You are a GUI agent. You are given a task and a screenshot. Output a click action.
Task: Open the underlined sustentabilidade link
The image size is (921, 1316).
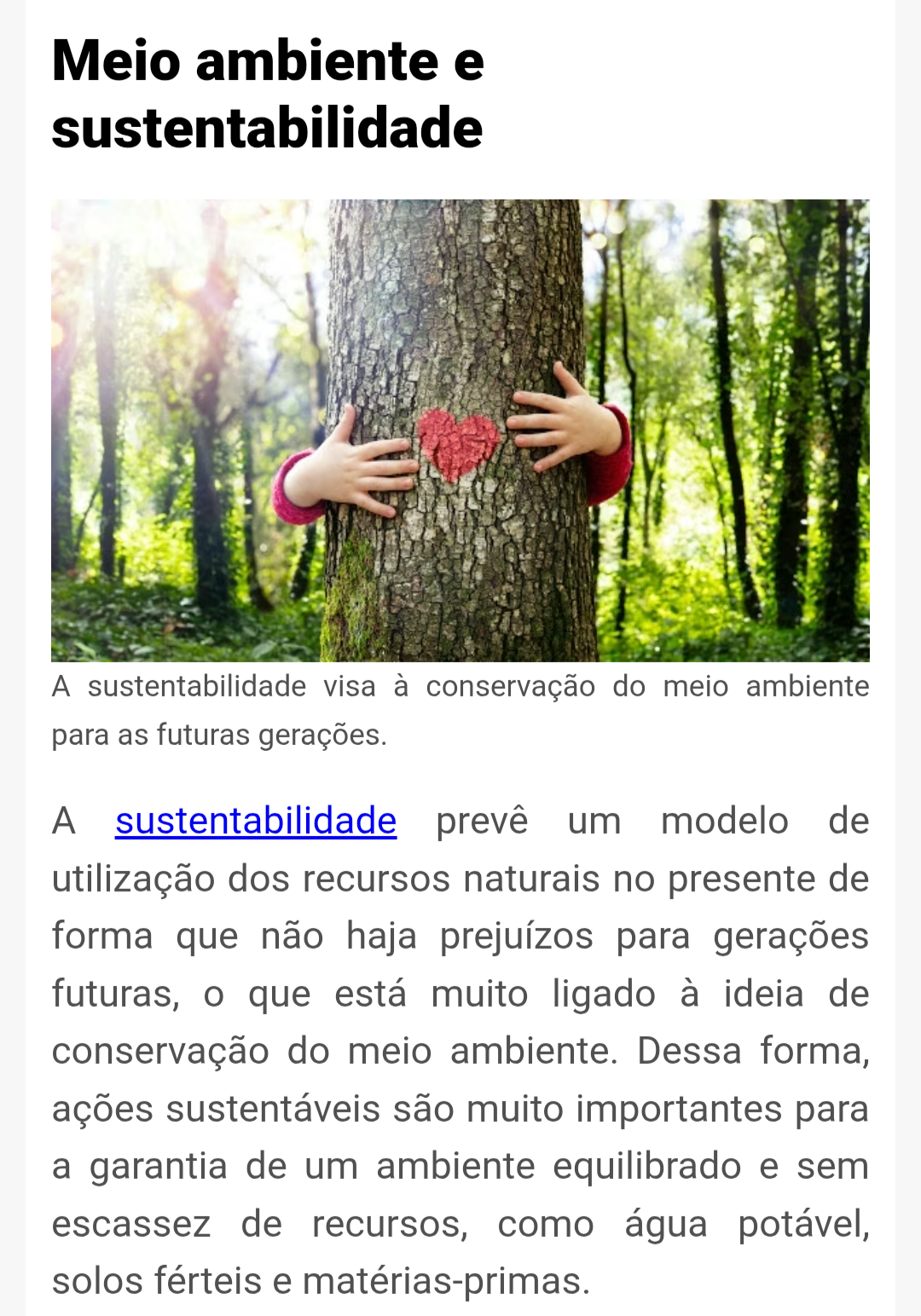[x=256, y=821]
